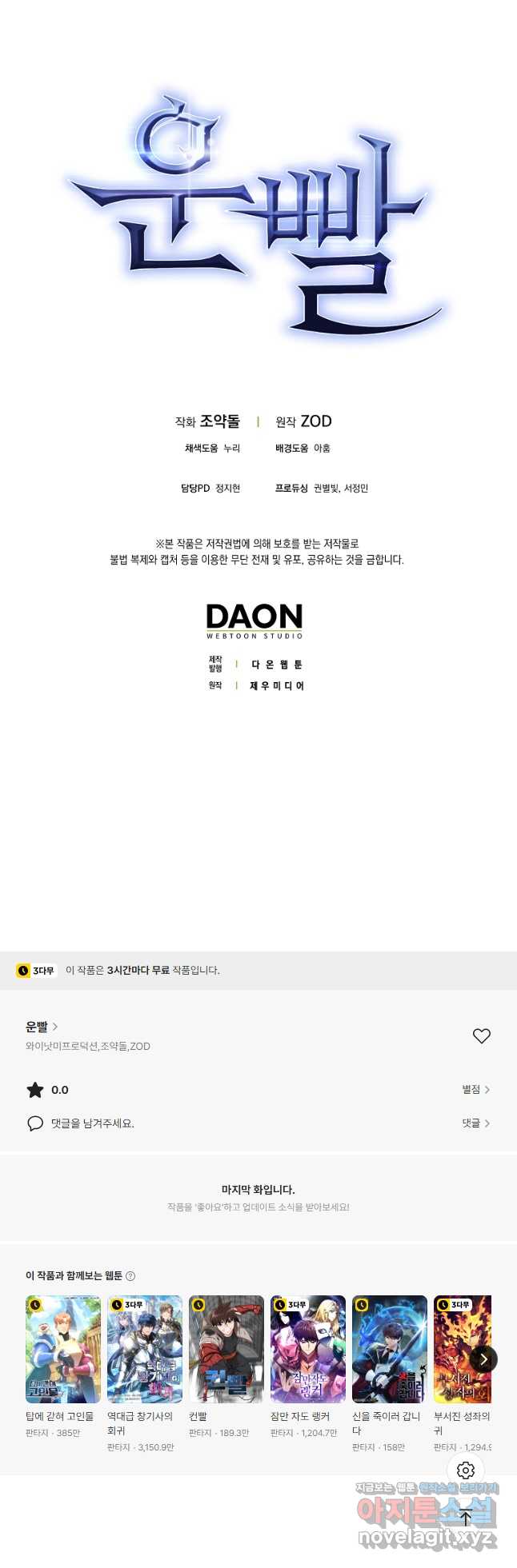
Task: Like this webtoon with the heart icon
Action: click(481, 1035)
